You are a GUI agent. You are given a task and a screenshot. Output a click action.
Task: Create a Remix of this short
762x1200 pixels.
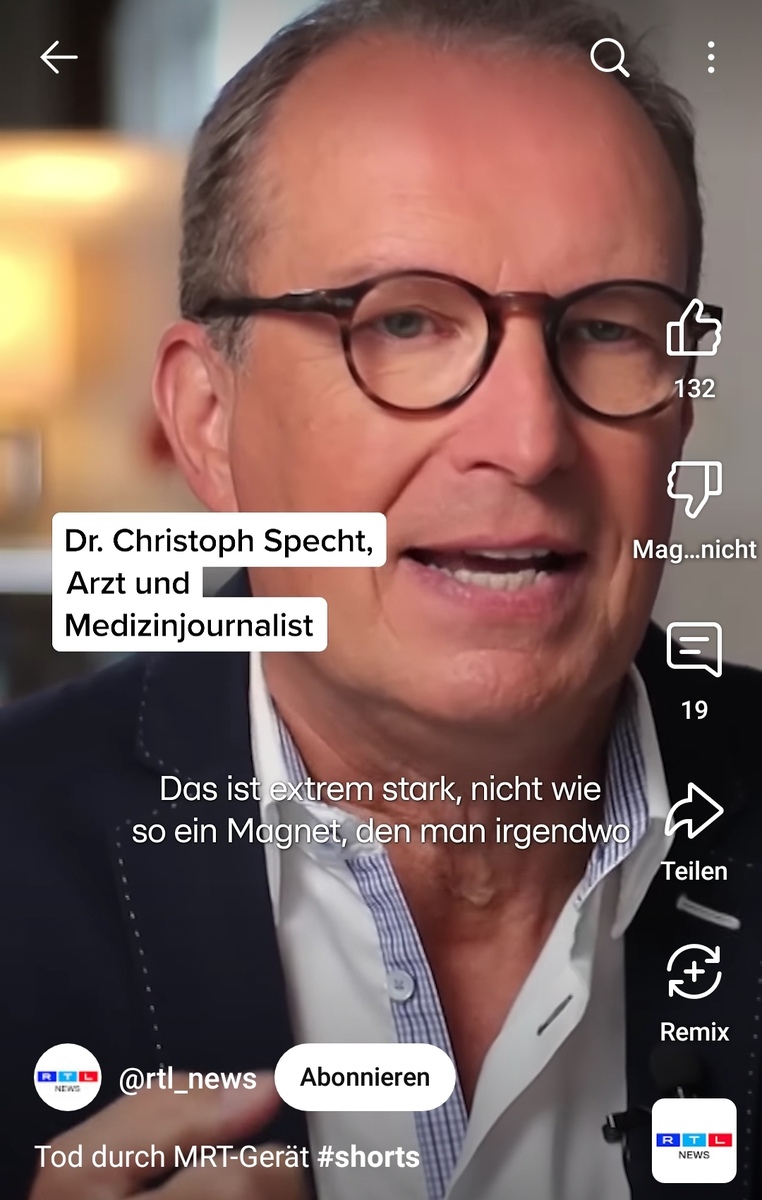[694, 973]
